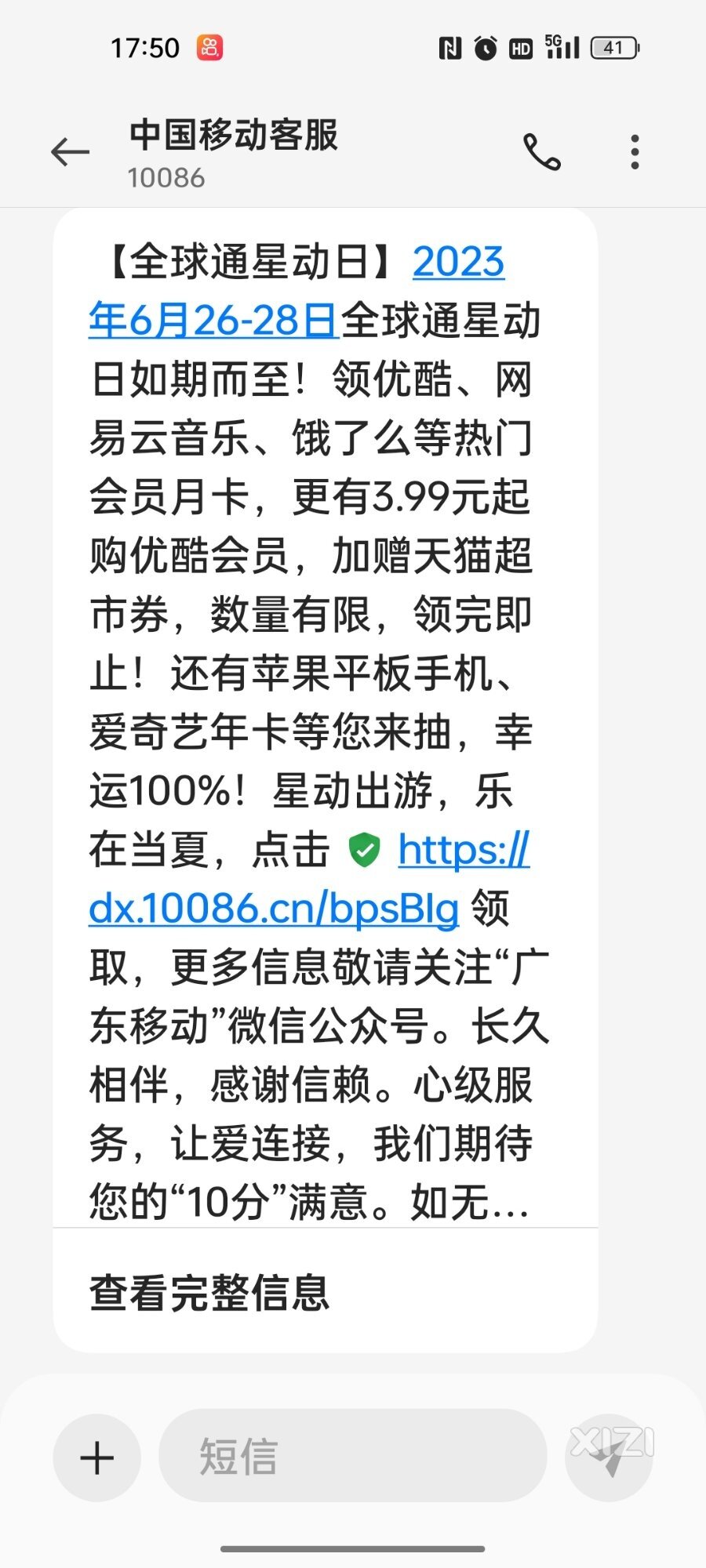Open the three-dot overflow menu
The height and width of the screenshot is (1568, 706).
click(635, 152)
